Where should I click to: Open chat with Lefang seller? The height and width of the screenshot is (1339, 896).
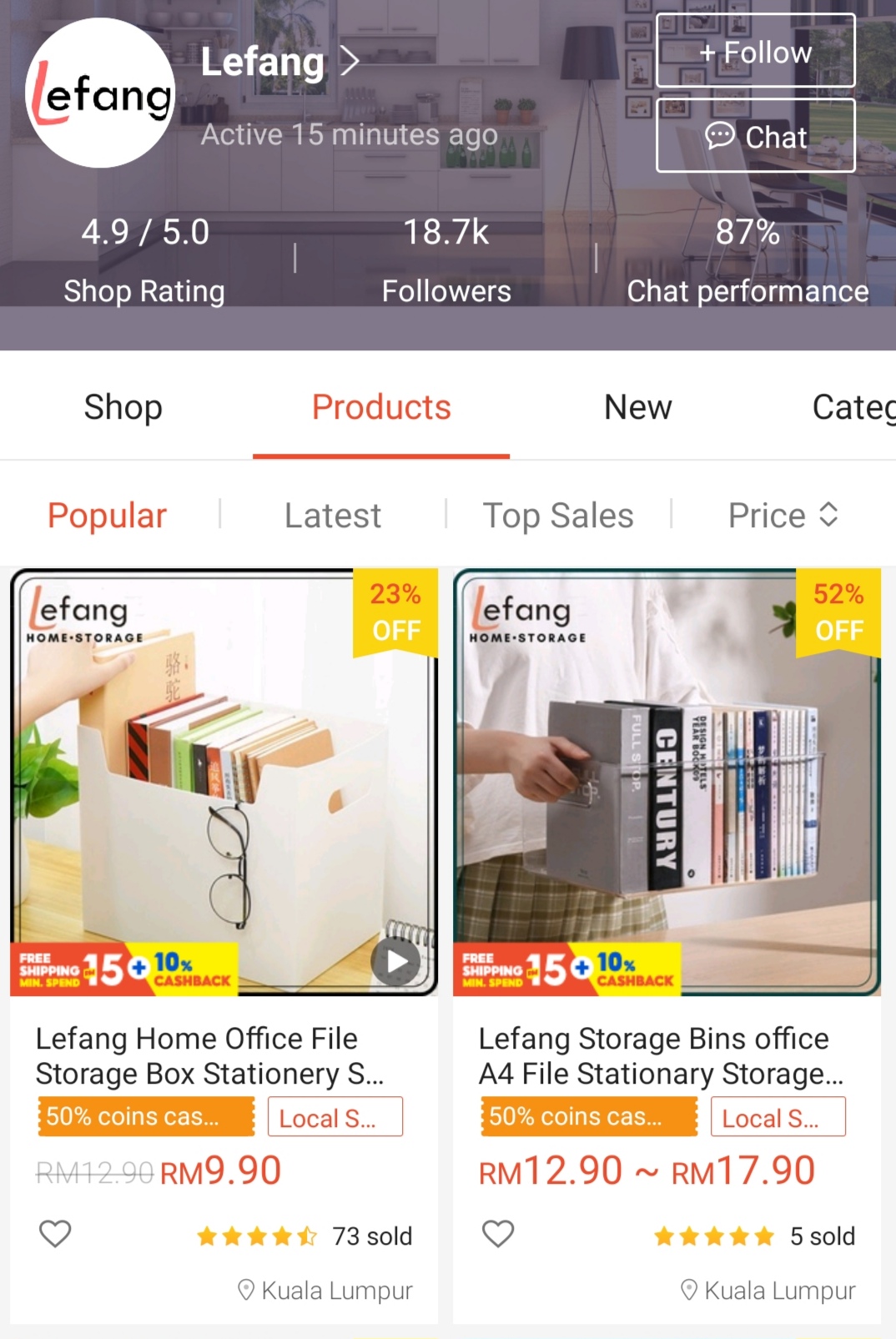755,136
